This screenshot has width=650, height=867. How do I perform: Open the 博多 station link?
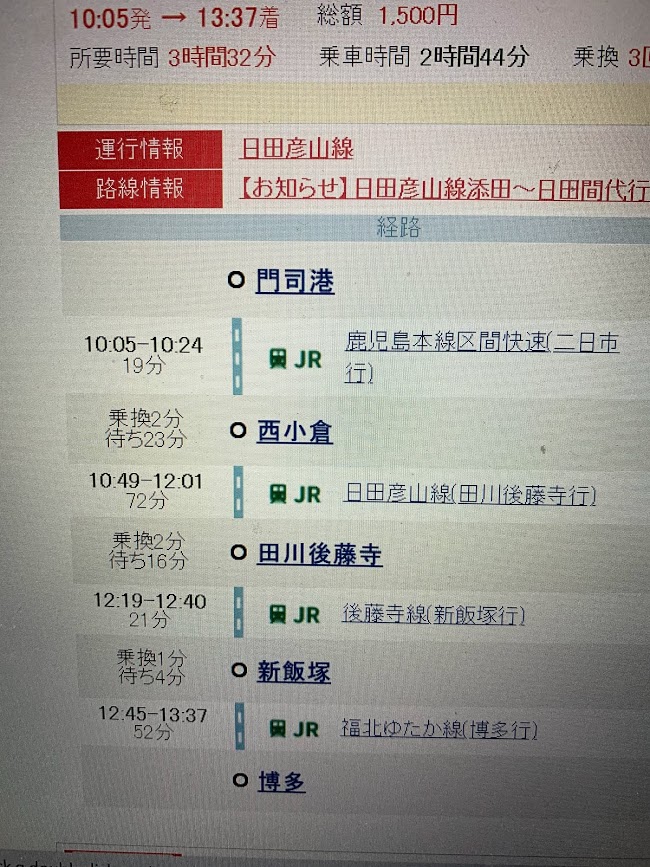(280, 783)
